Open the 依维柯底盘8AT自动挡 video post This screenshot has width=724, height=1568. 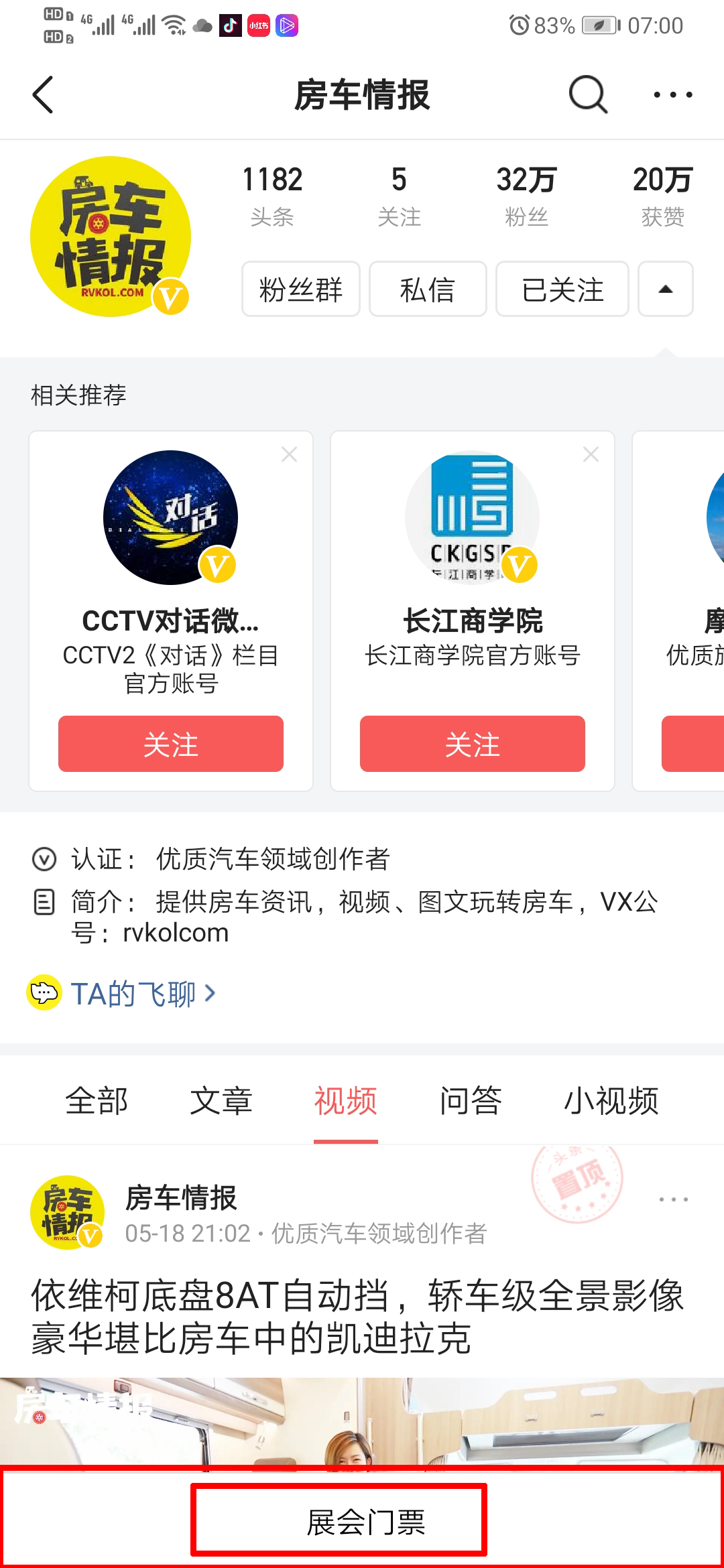click(x=357, y=1316)
